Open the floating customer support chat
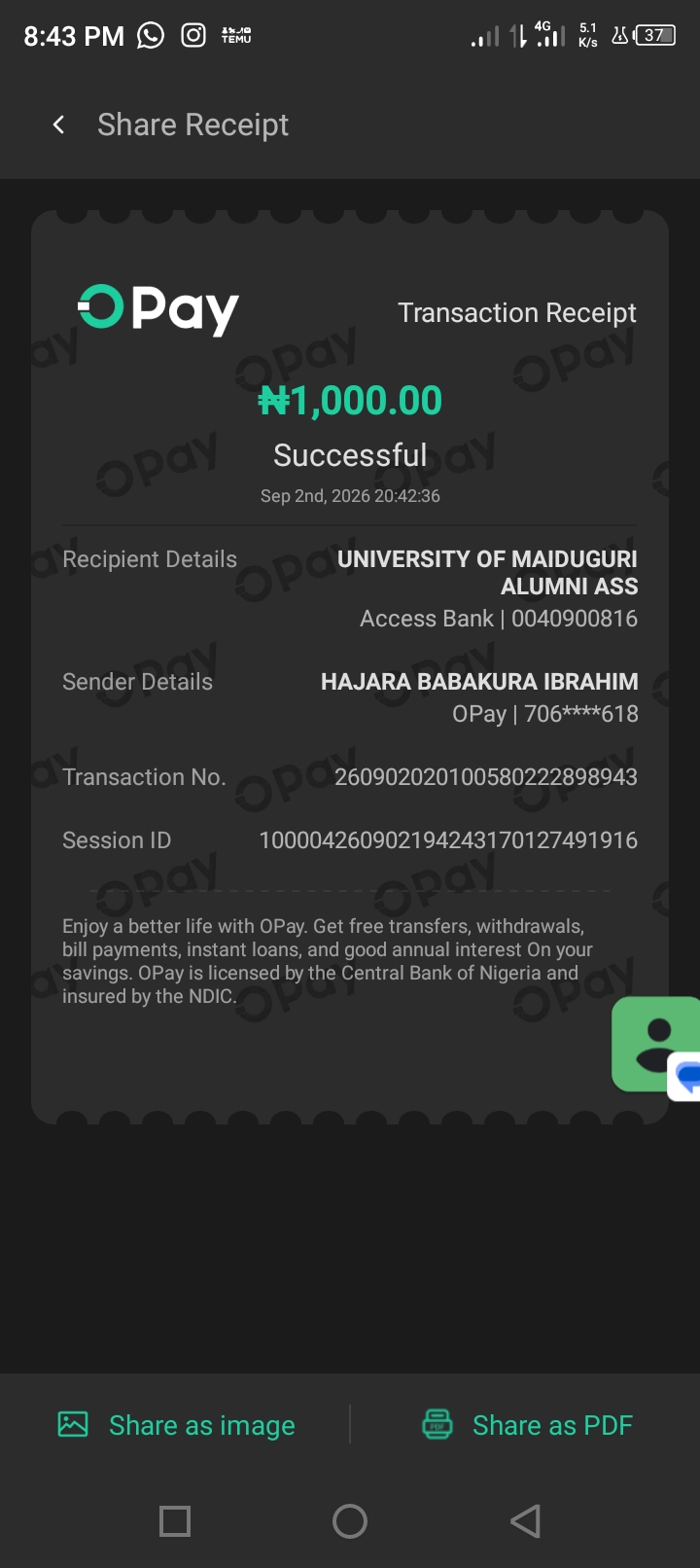Image resolution: width=700 pixels, height=1568 pixels. point(657,1046)
